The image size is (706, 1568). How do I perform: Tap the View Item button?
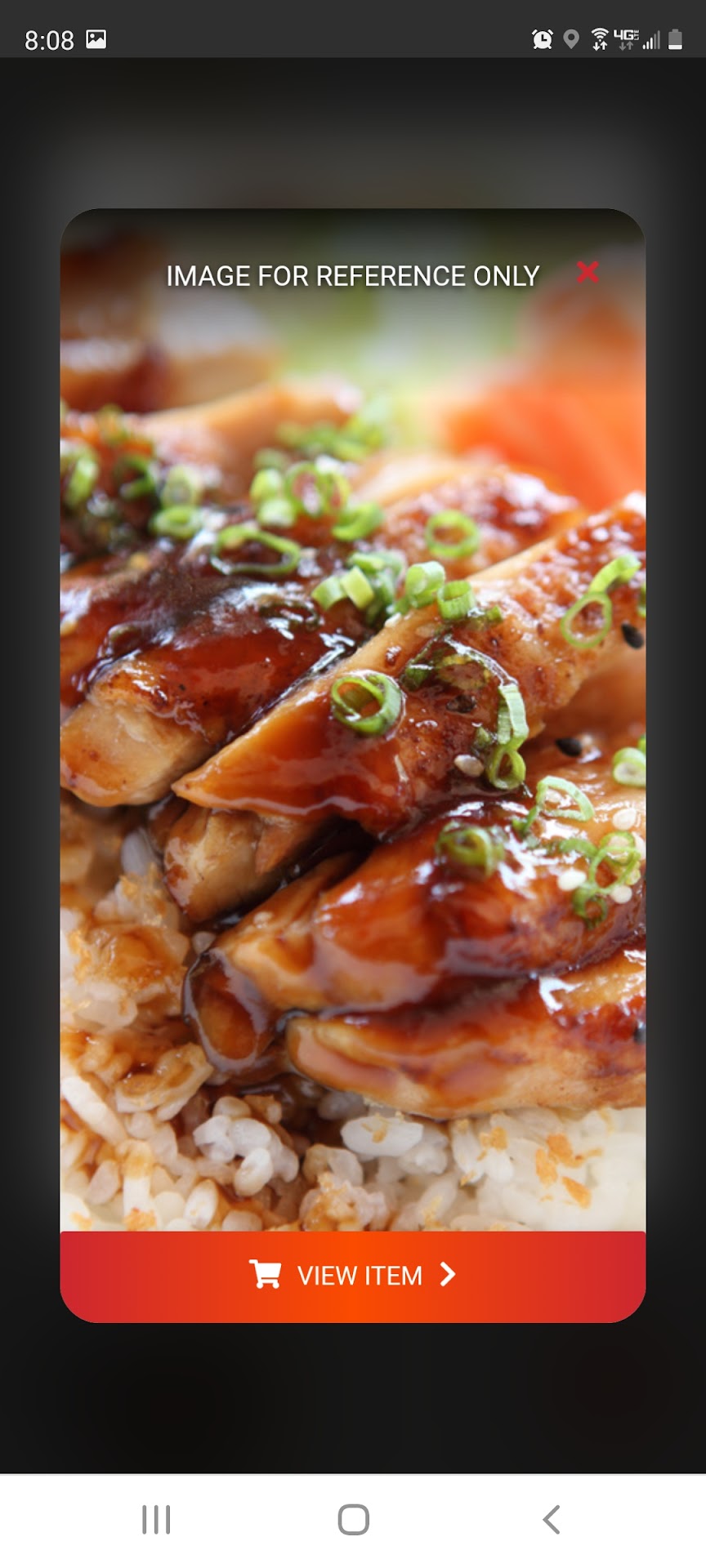tap(353, 1275)
